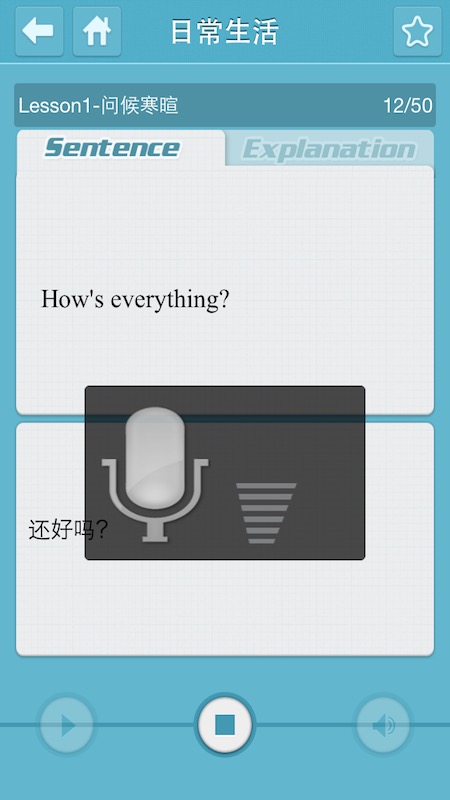450x800 pixels.
Task: Open the home screen icon
Action: tap(97, 31)
